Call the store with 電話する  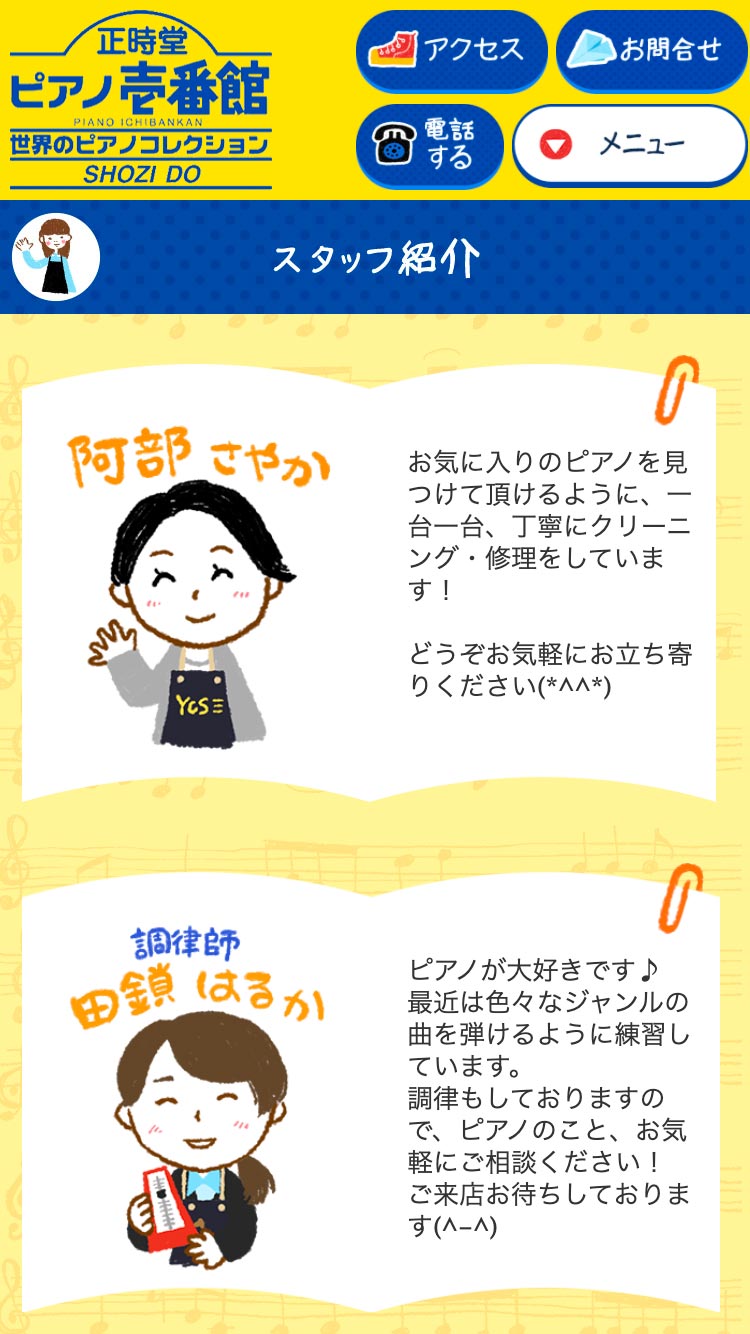(x=429, y=145)
